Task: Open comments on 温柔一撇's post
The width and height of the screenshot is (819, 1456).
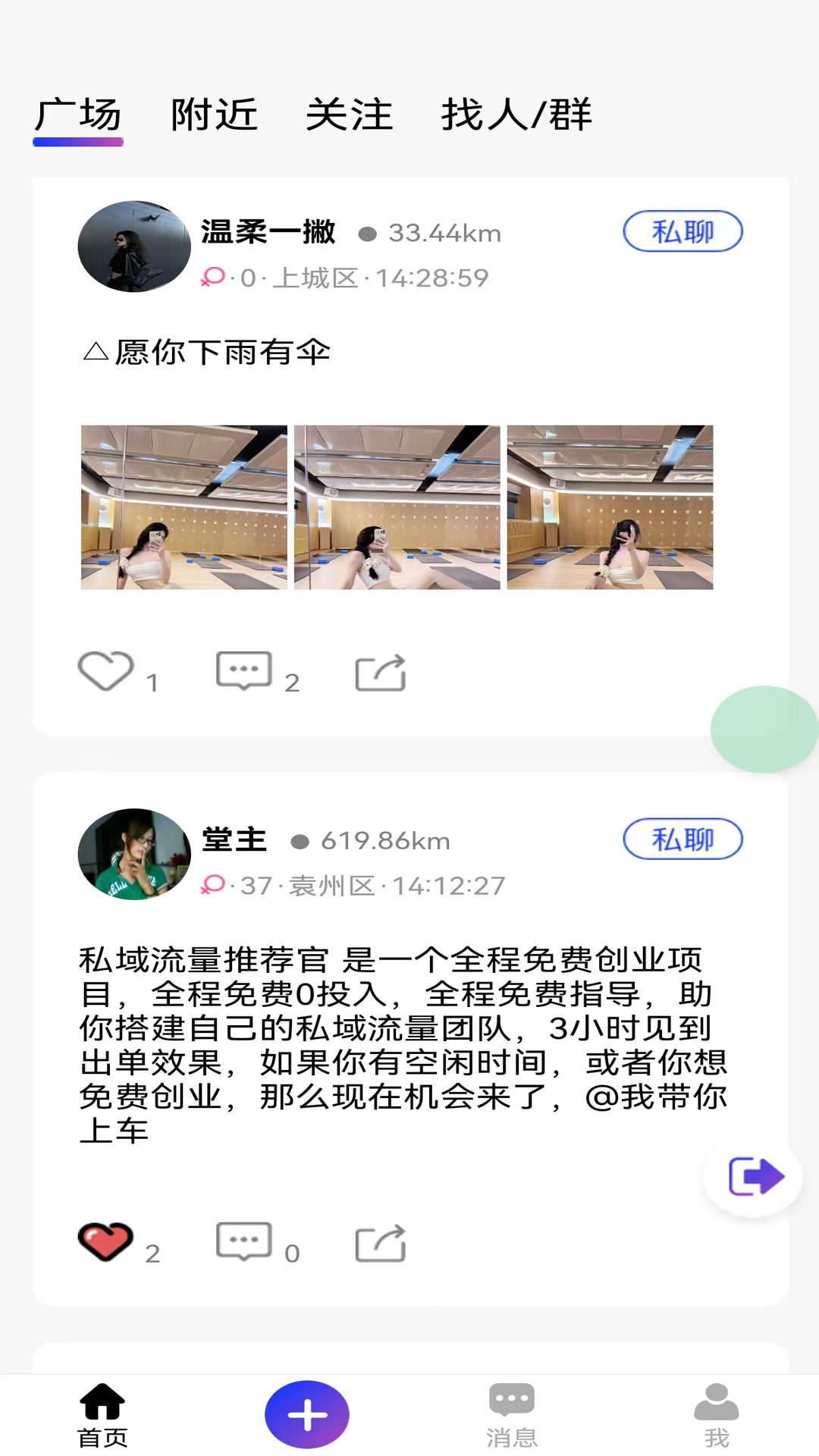Action: [x=244, y=671]
